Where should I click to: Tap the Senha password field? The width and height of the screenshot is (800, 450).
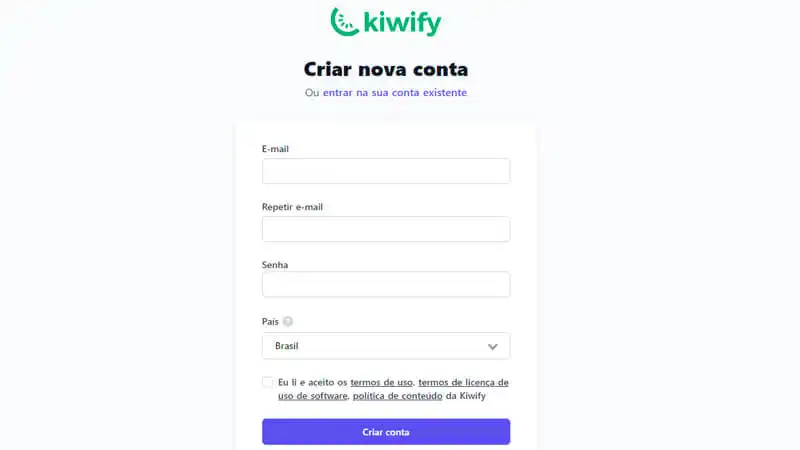[385, 285]
